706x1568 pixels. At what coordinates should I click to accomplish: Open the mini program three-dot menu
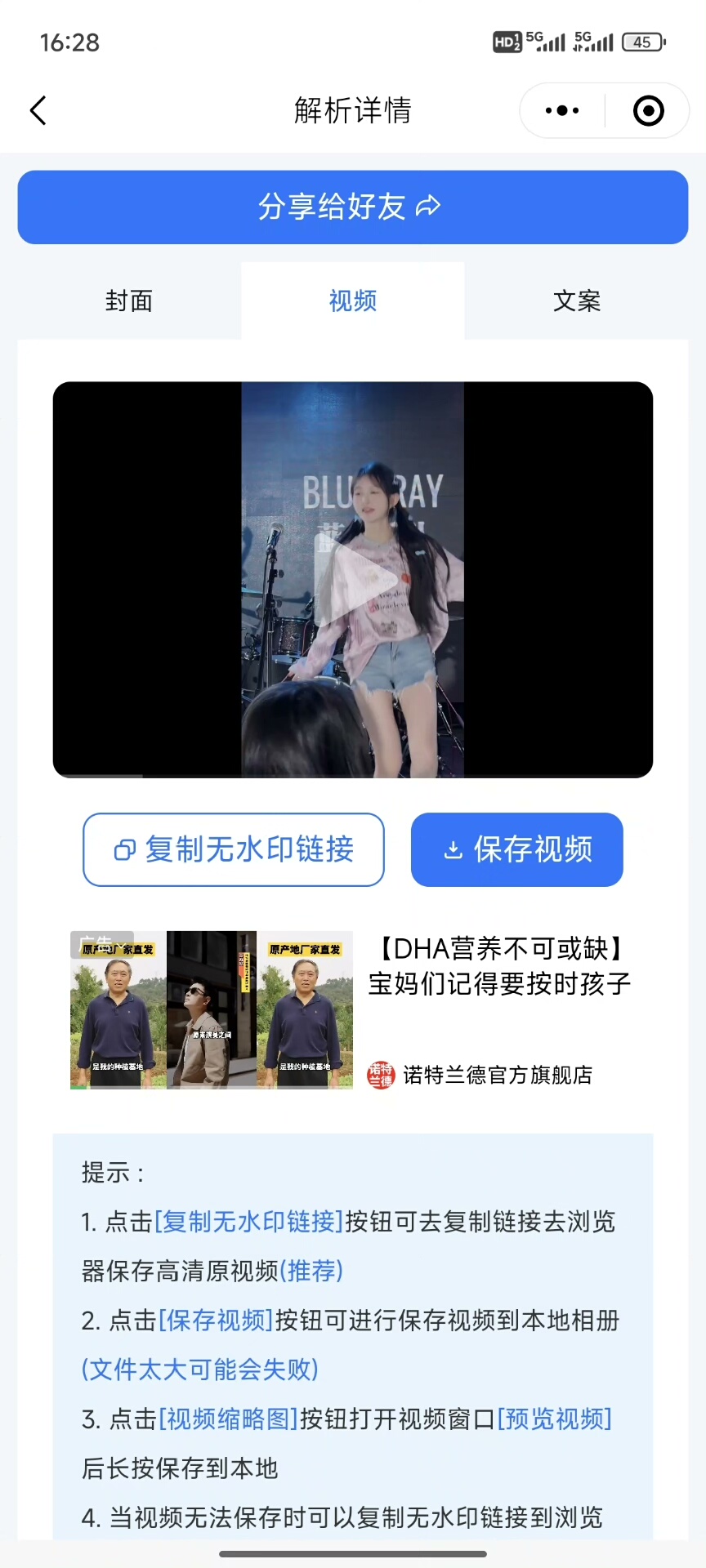(x=562, y=110)
